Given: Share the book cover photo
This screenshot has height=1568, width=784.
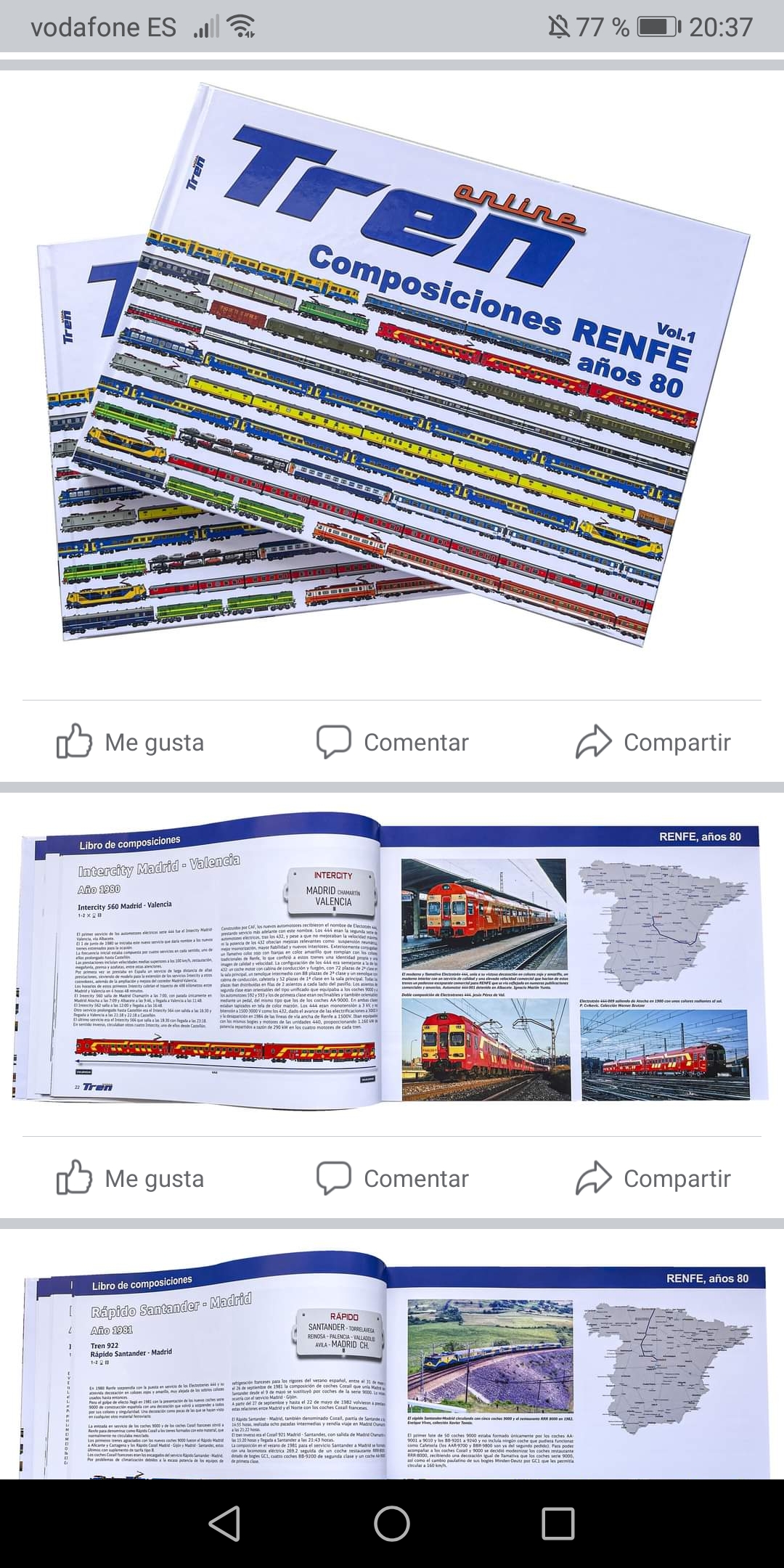Looking at the screenshot, I should 653,742.
